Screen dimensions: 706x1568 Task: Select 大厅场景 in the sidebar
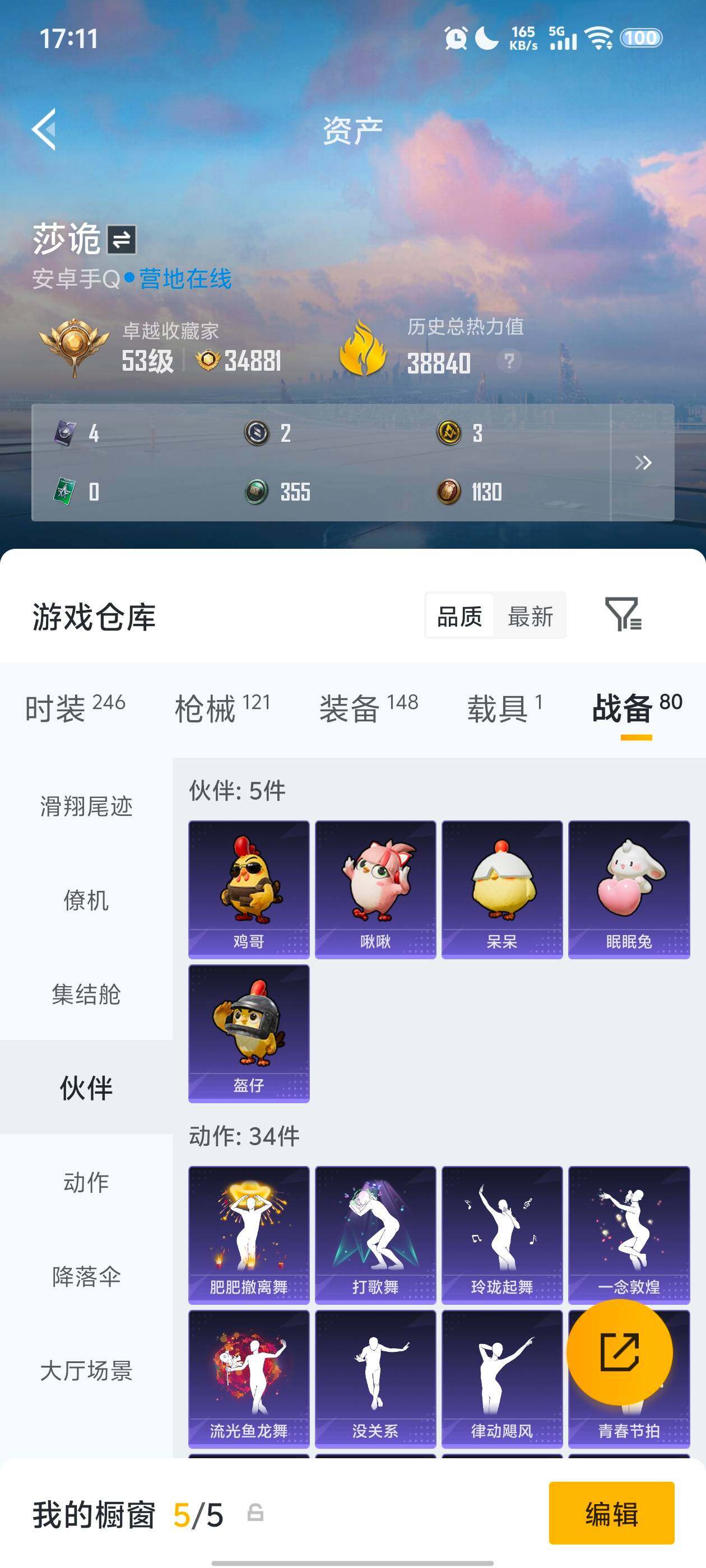tap(86, 1371)
